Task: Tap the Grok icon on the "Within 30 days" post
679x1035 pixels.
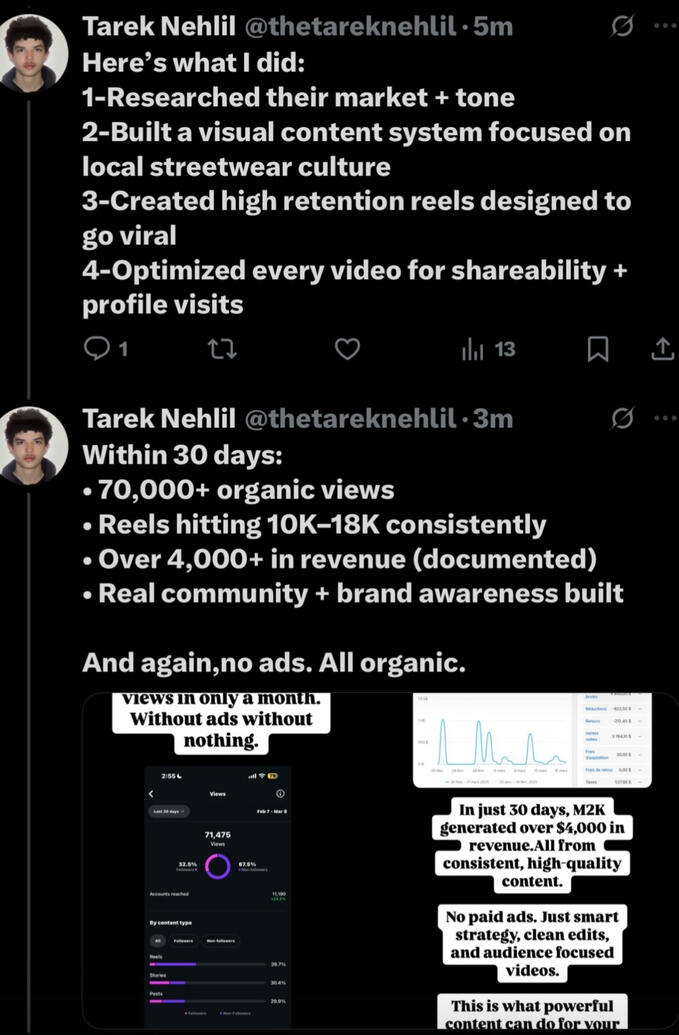Action: [x=621, y=418]
